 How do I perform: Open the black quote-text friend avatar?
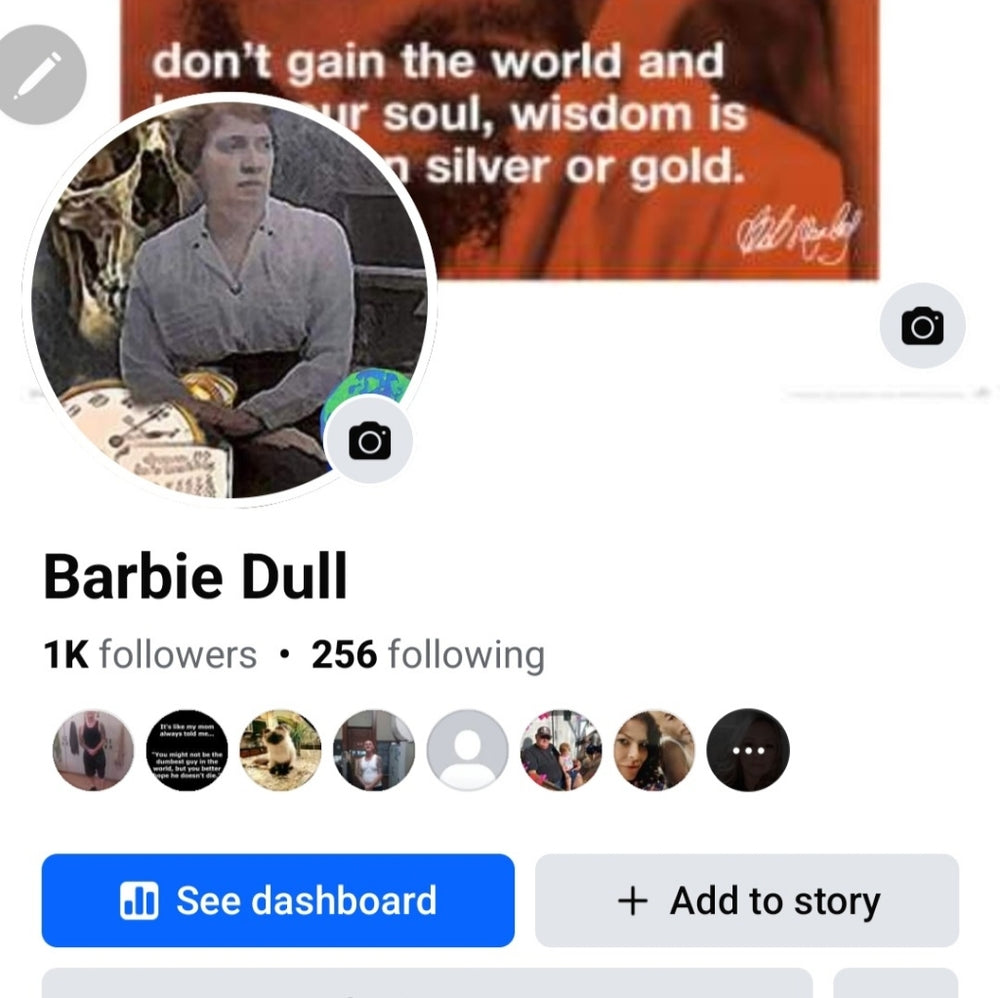187,750
